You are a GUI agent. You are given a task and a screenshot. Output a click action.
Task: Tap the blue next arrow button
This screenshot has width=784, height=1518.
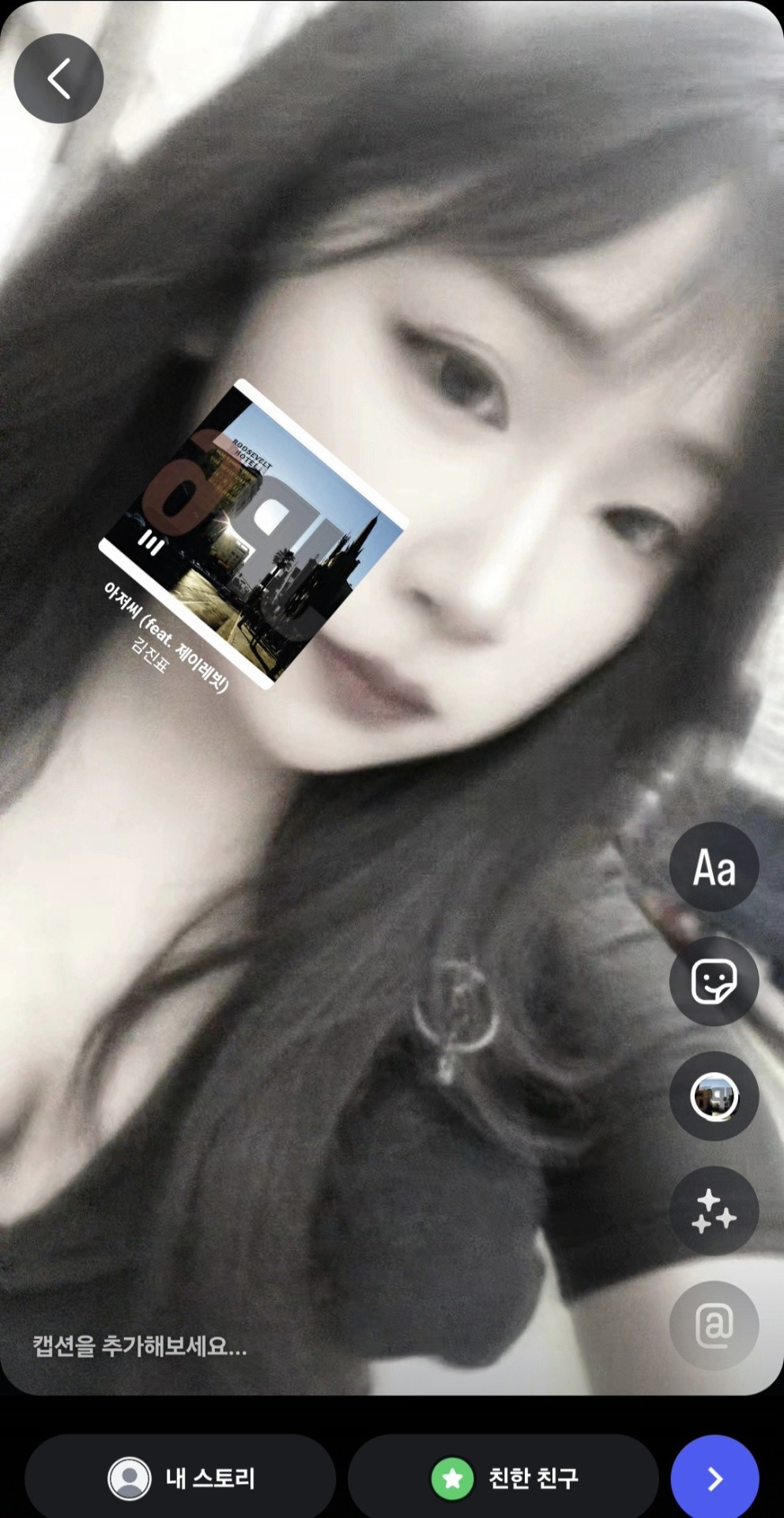click(x=714, y=1478)
